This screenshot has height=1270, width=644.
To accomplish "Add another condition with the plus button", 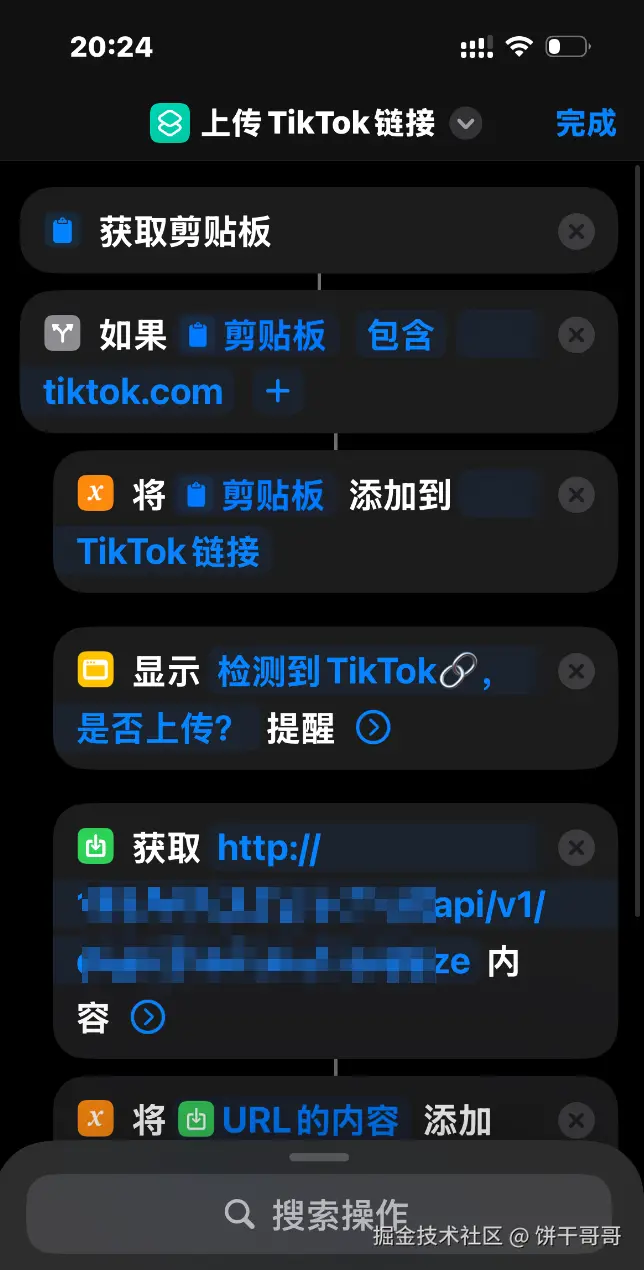I will [278, 392].
